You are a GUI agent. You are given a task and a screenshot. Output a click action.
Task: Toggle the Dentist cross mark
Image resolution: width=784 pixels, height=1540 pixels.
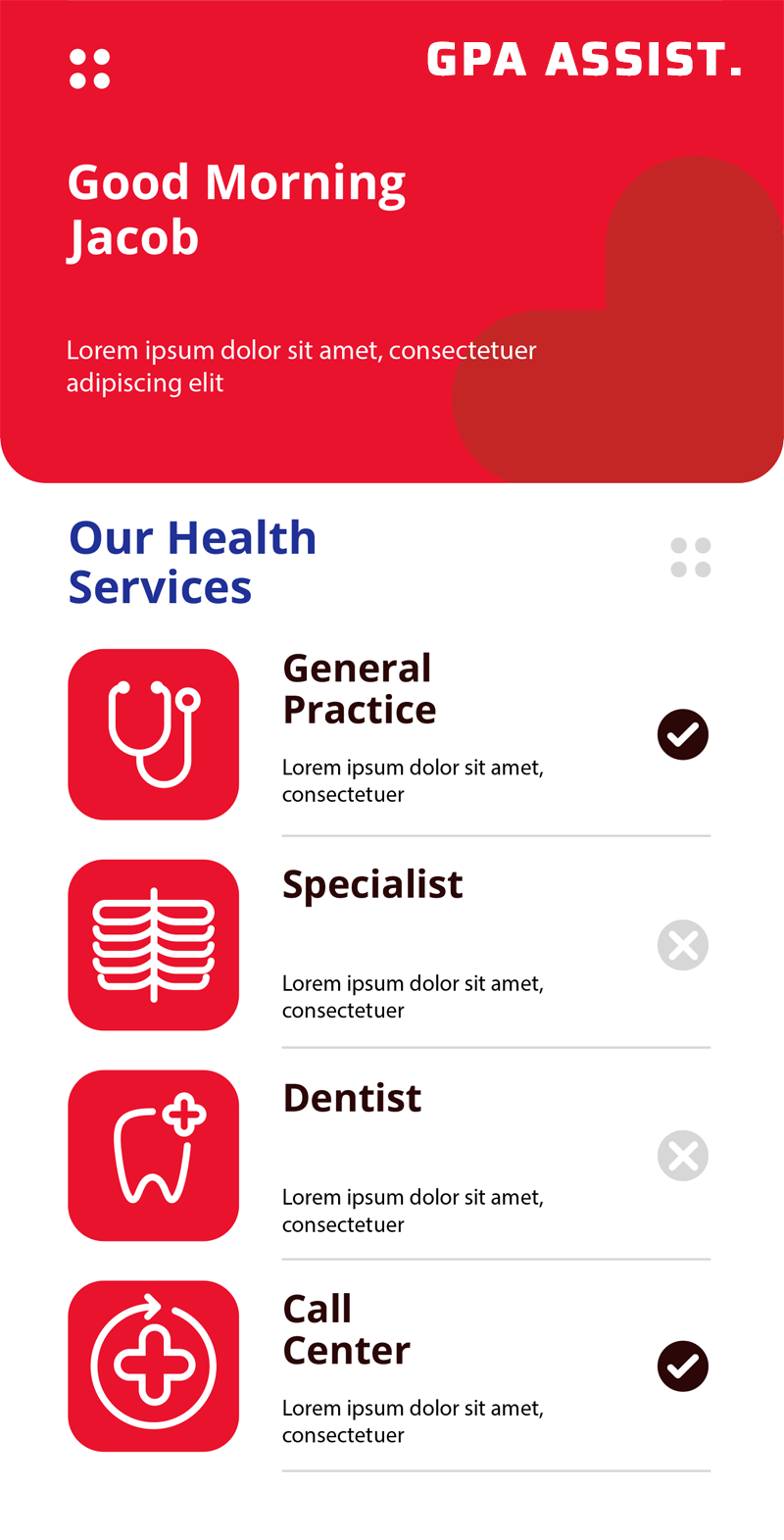click(x=683, y=1156)
